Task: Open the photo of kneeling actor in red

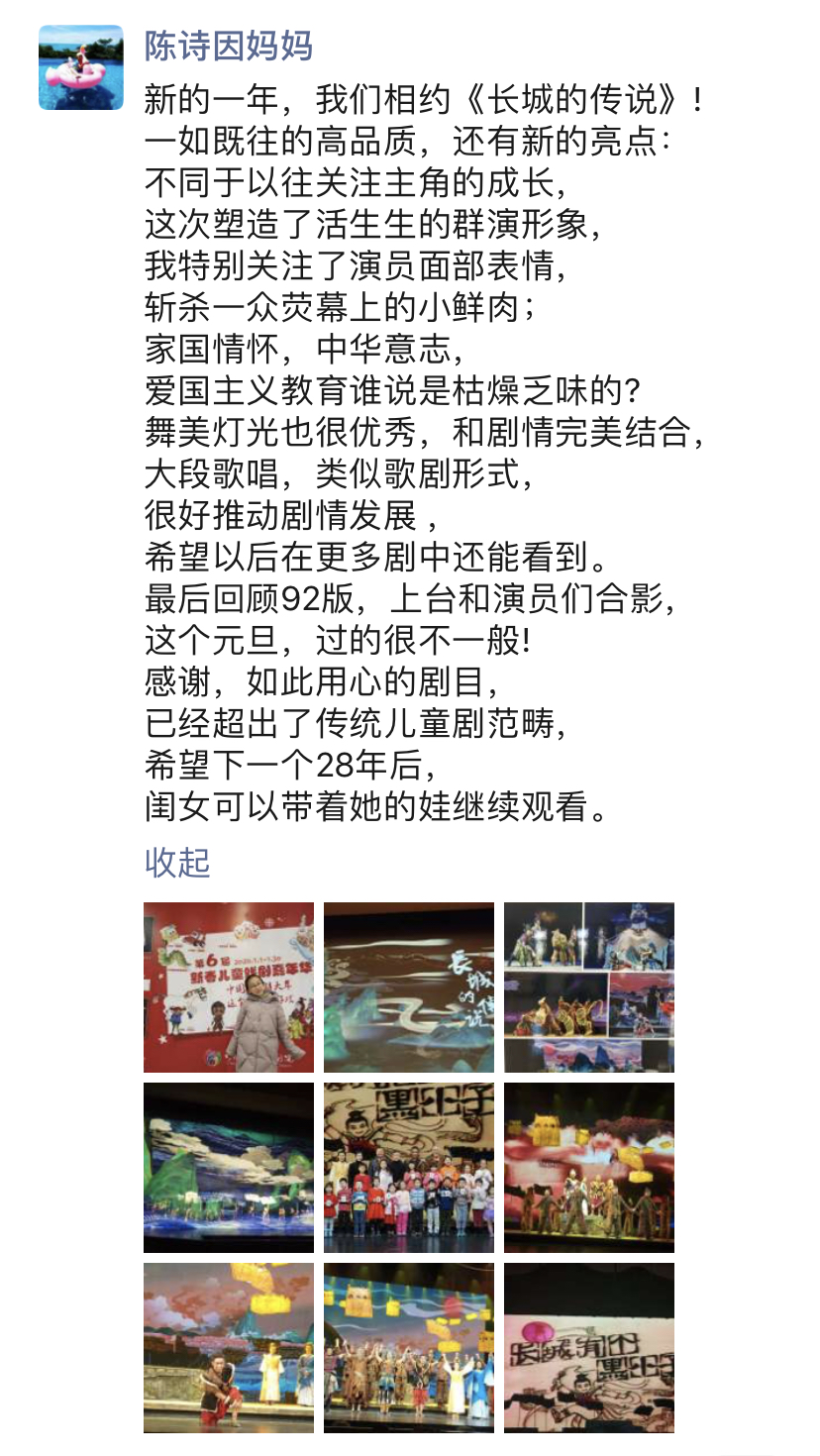Action: point(229,1347)
